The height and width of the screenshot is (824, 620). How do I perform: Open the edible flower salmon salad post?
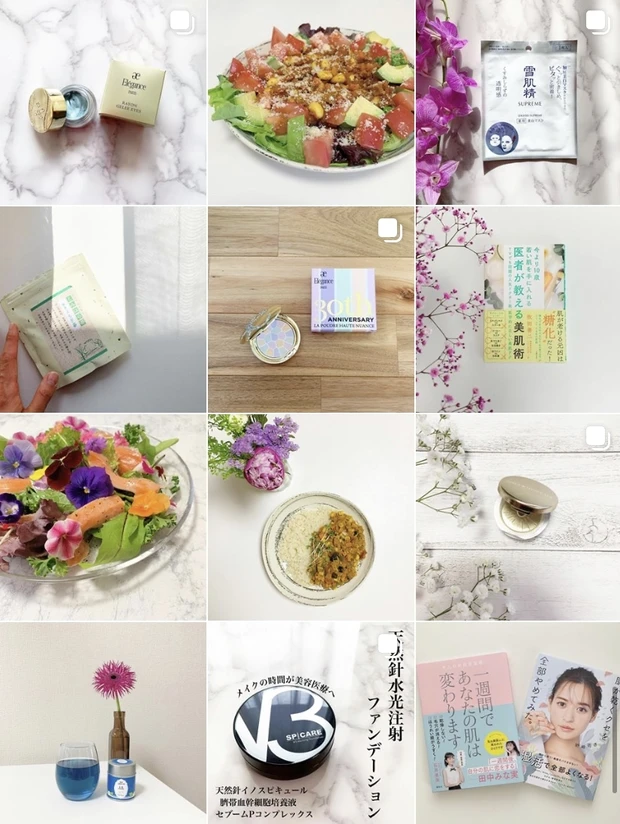pyautogui.click(x=103, y=518)
